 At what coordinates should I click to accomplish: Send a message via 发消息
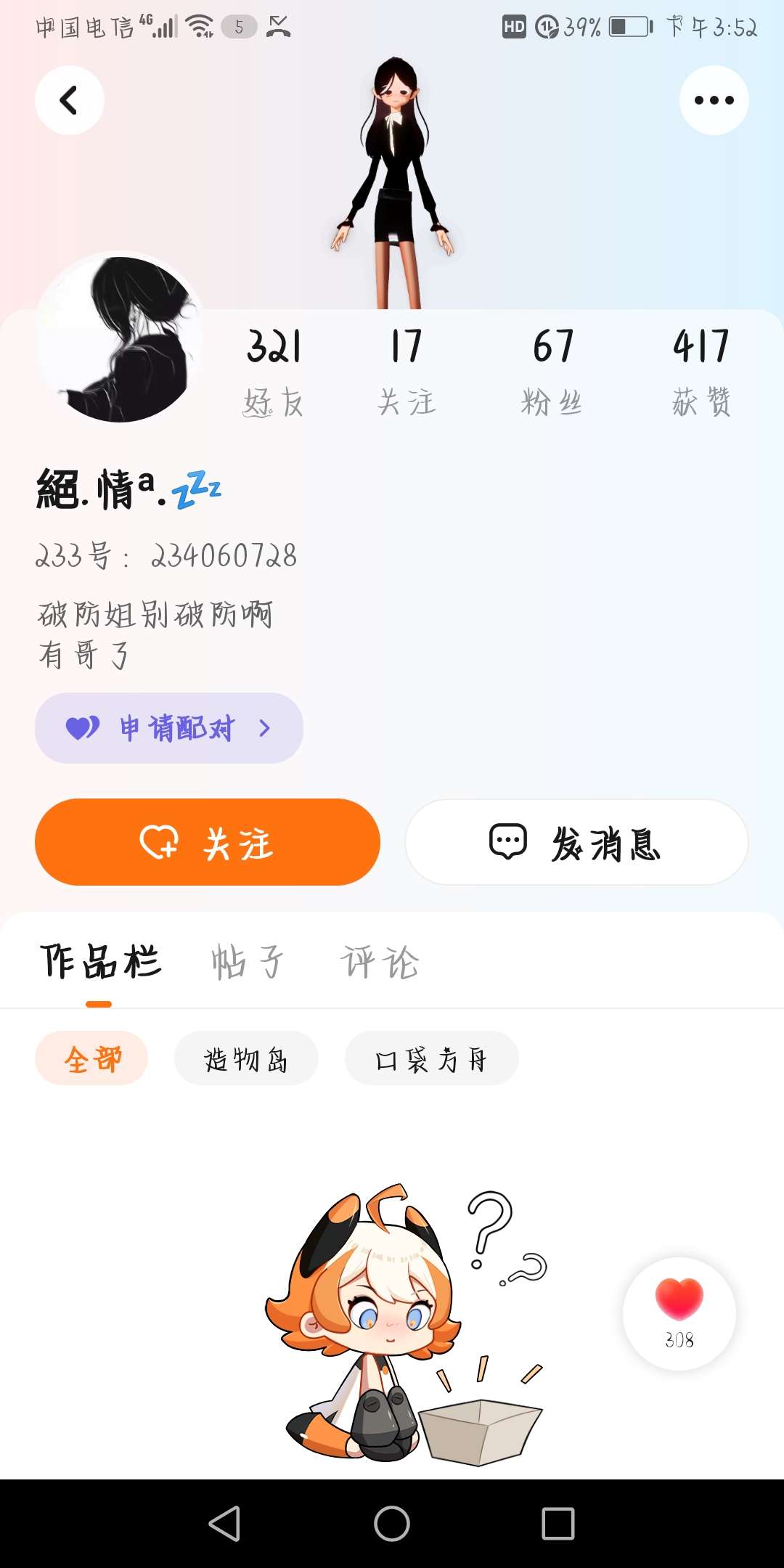576,842
